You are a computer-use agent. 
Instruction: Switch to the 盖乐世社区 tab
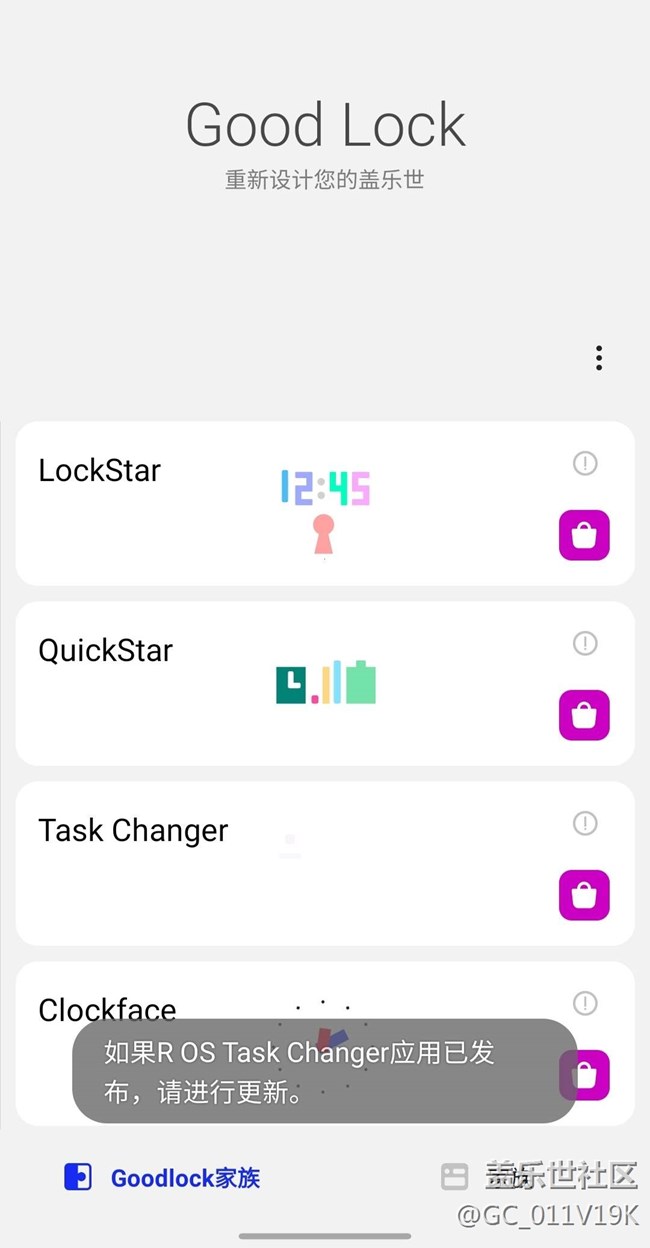point(540,1176)
